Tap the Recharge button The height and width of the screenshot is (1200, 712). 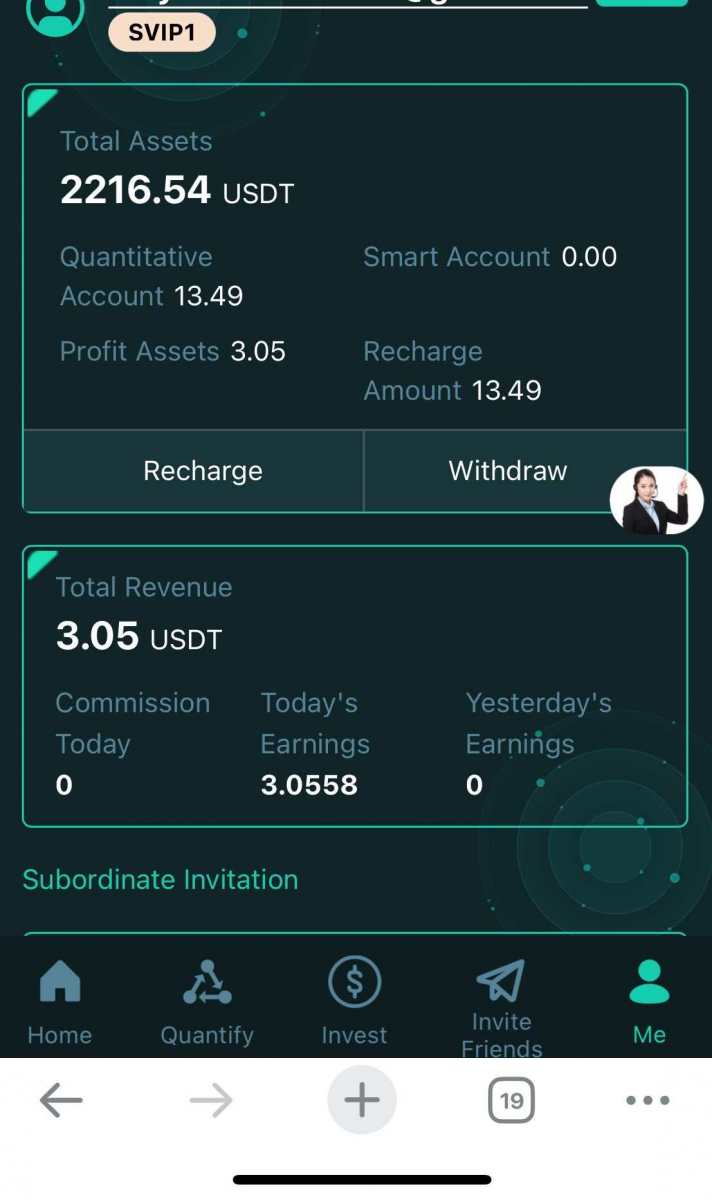point(202,471)
